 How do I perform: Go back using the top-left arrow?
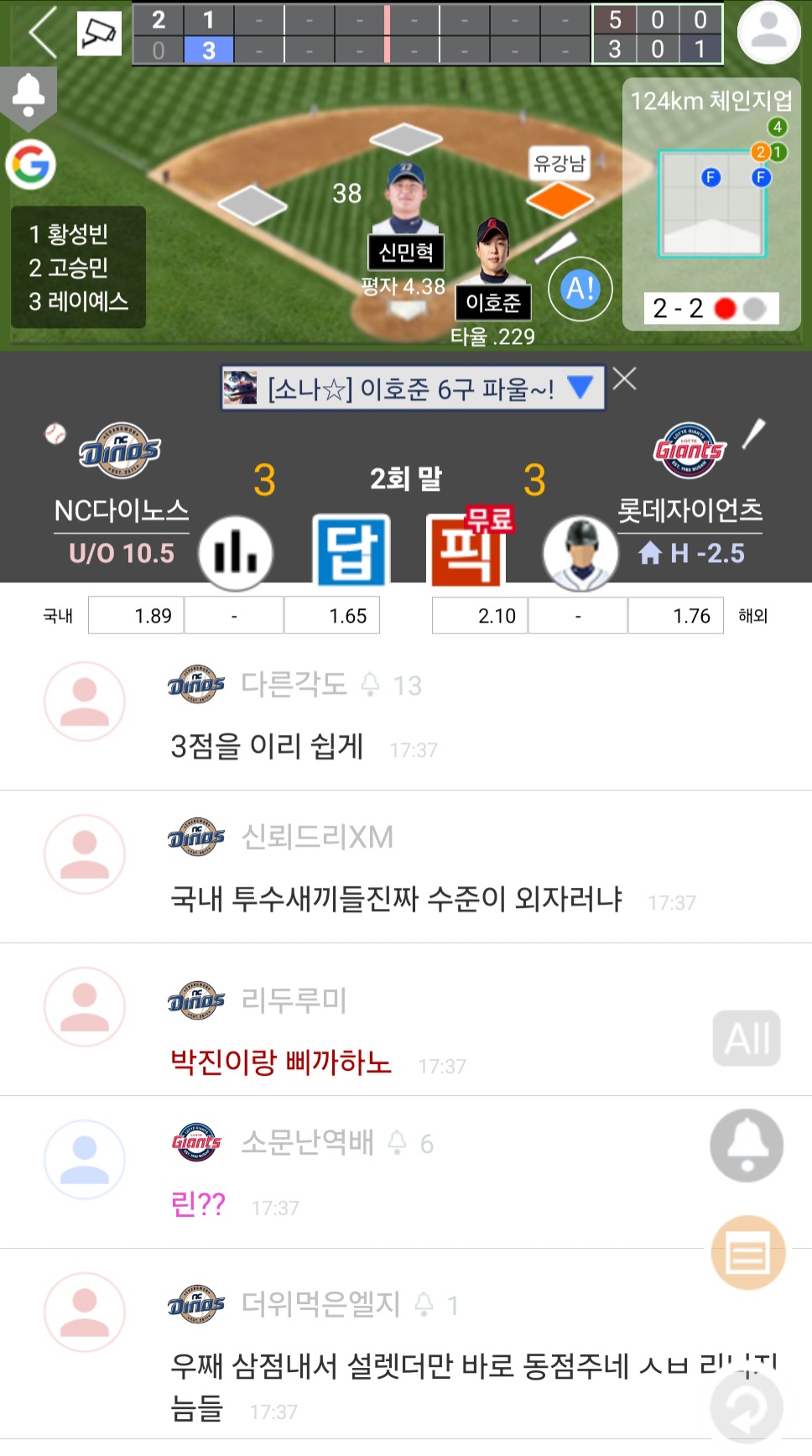pos(42,33)
